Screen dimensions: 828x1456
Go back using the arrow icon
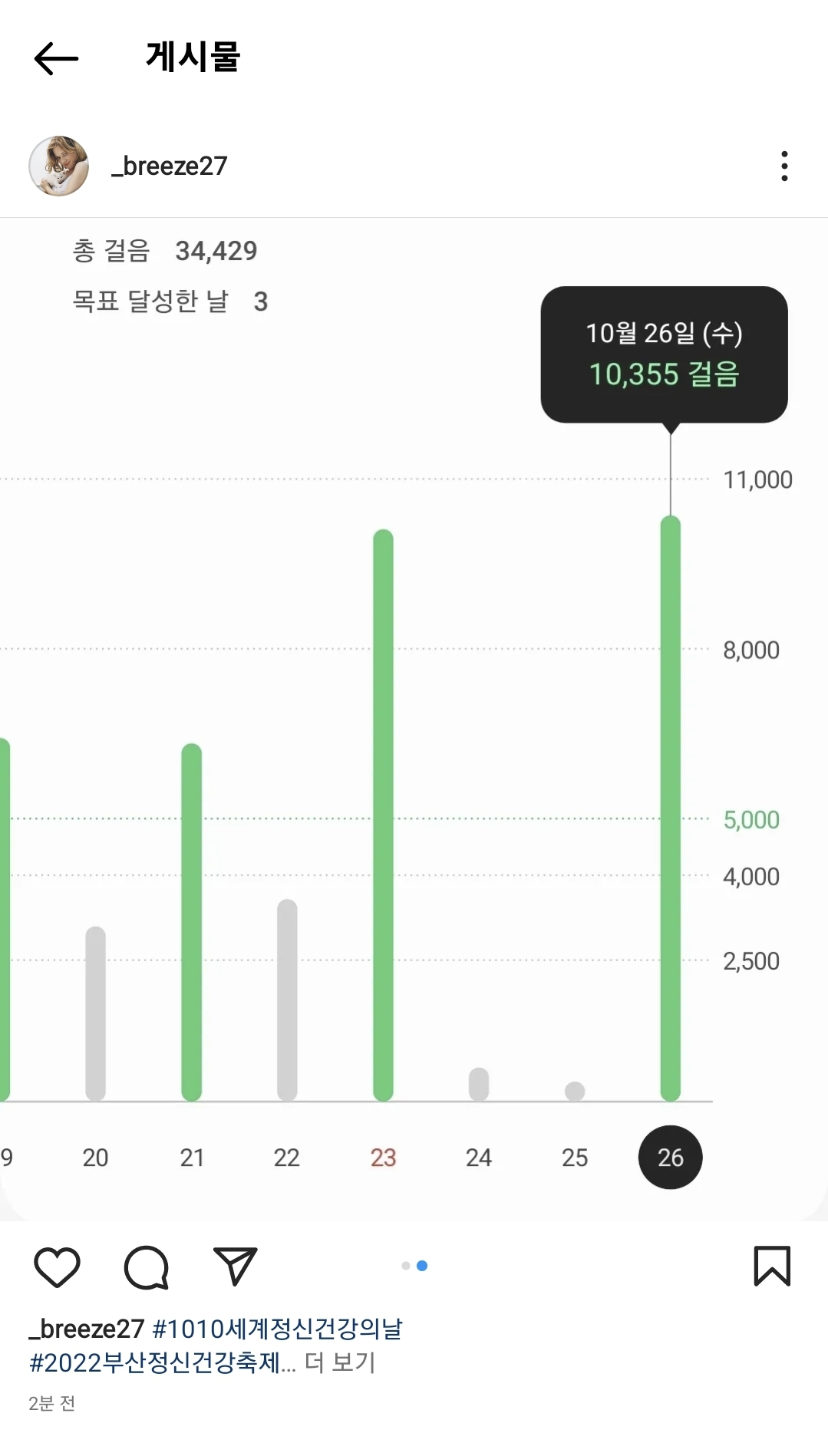click(56, 58)
